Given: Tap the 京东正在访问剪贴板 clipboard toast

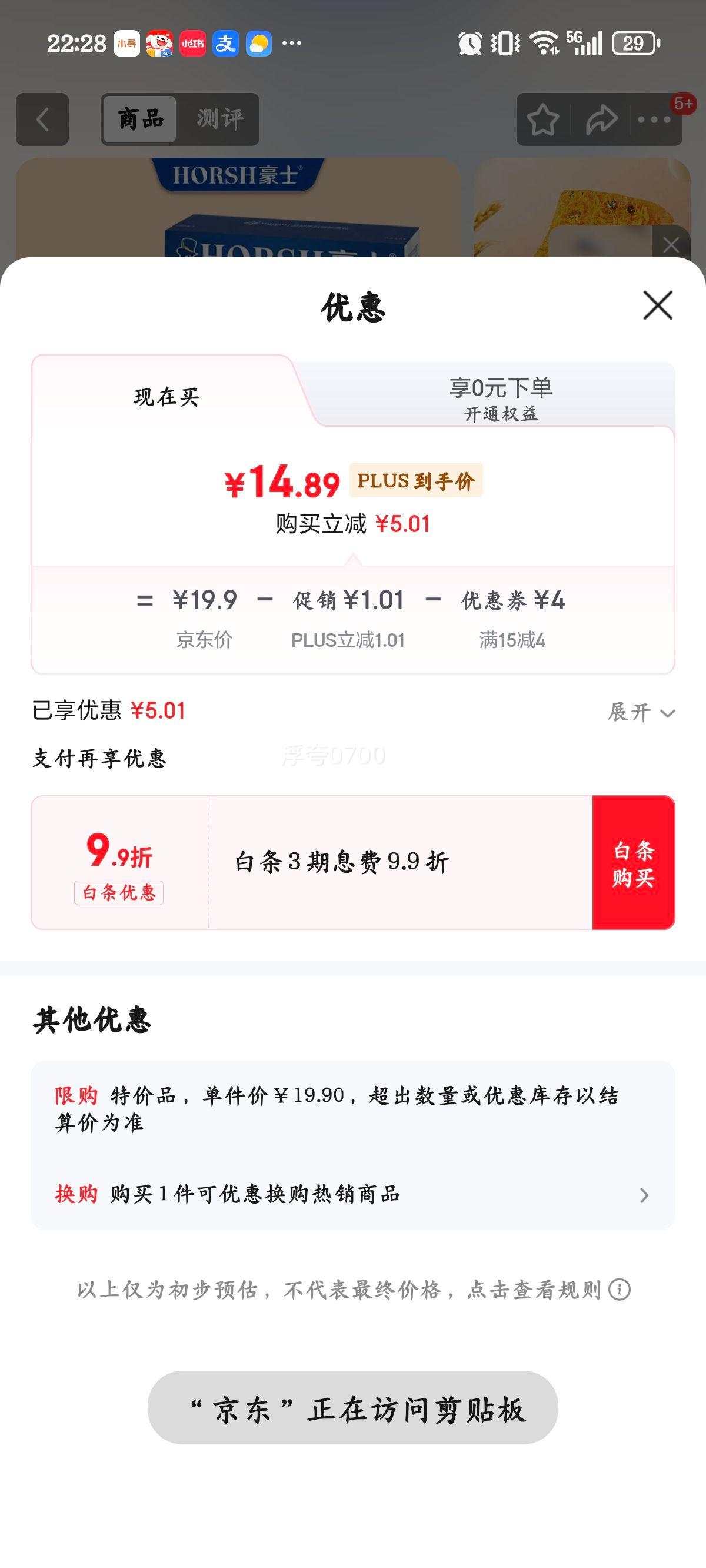Looking at the screenshot, I should (x=353, y=1410).
